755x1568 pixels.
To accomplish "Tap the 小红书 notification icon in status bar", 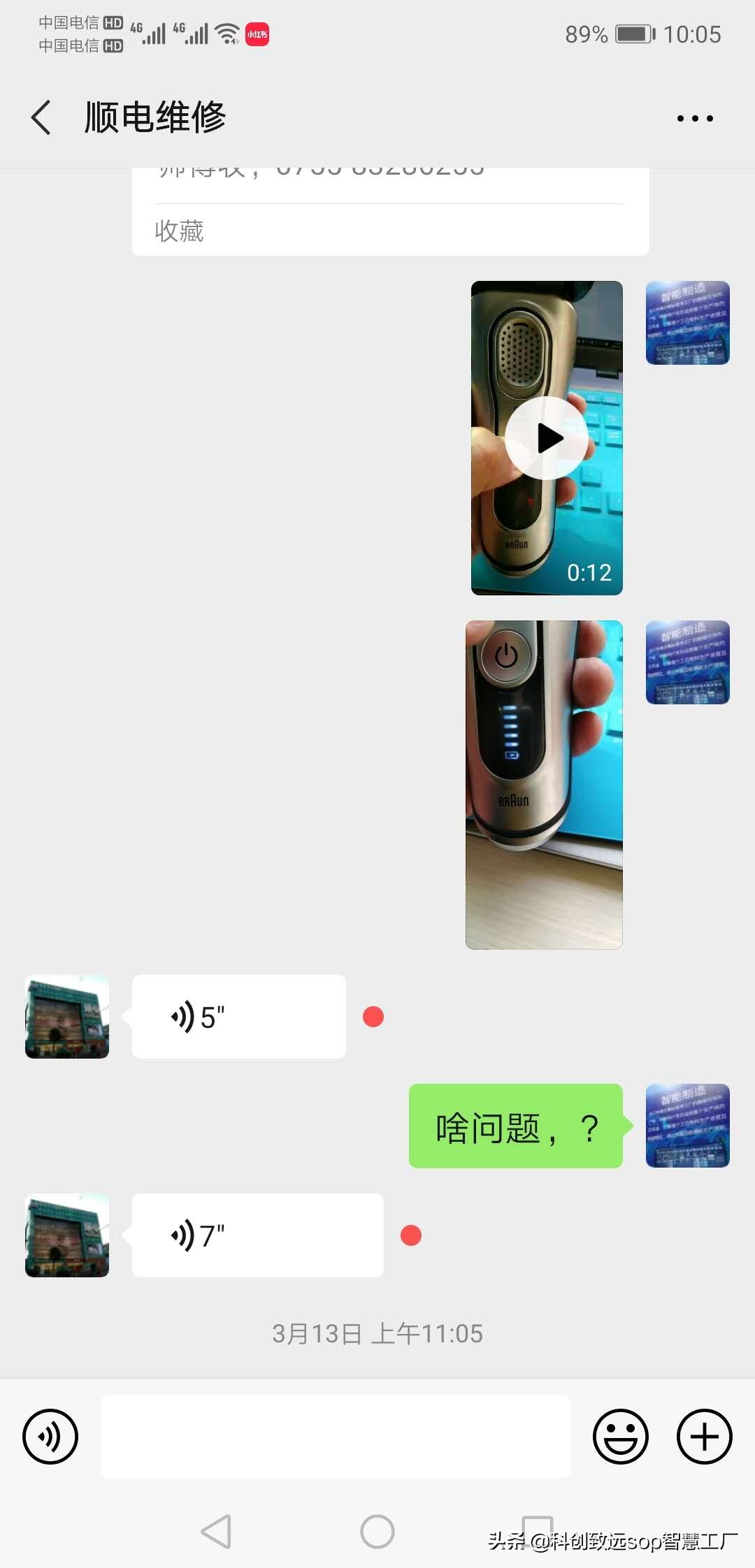I will [256, 34].
